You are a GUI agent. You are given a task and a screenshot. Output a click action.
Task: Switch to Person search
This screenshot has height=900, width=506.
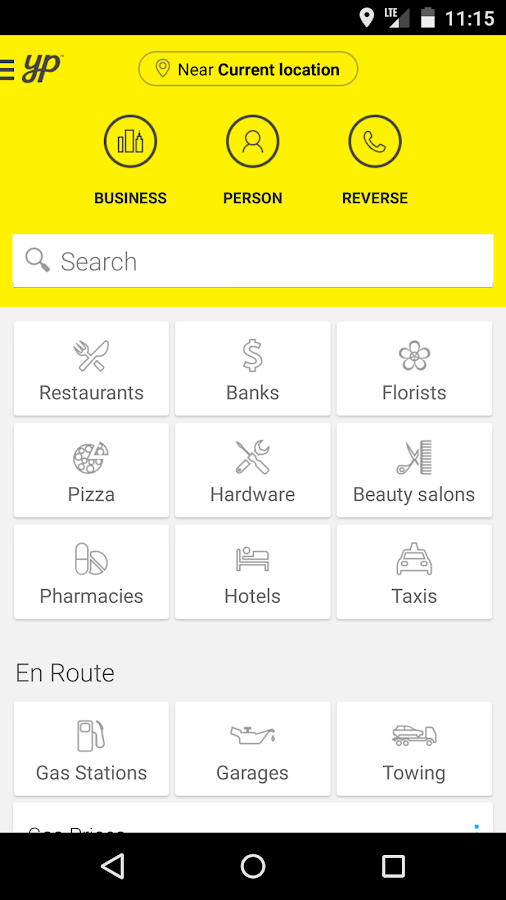[252, 160]
